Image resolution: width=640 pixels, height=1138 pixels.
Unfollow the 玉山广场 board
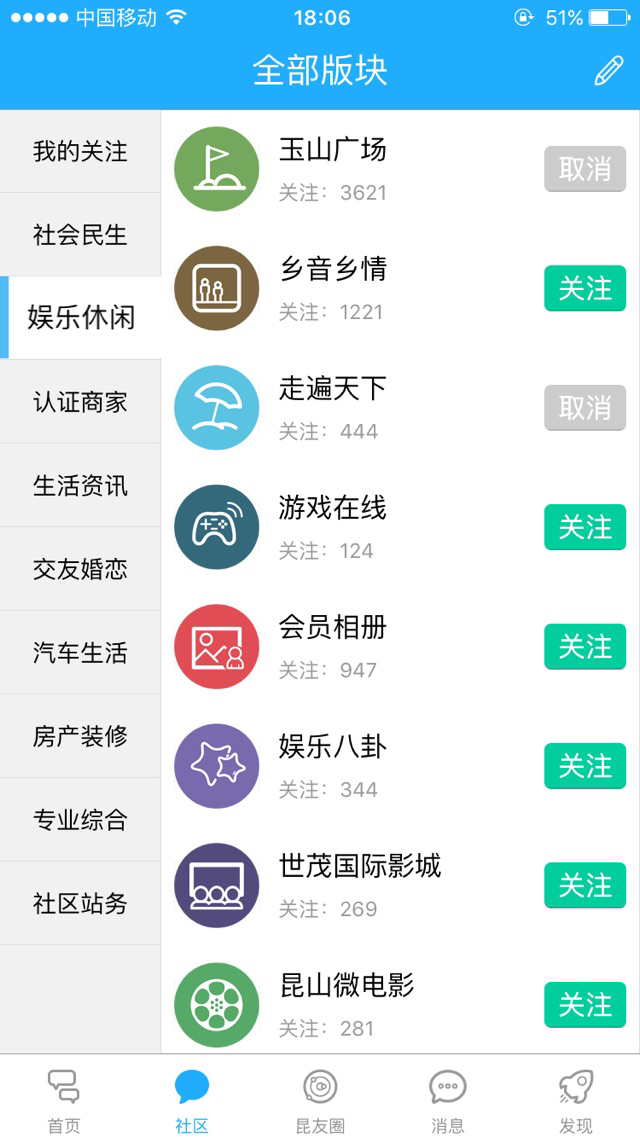[x=585, y=169]
